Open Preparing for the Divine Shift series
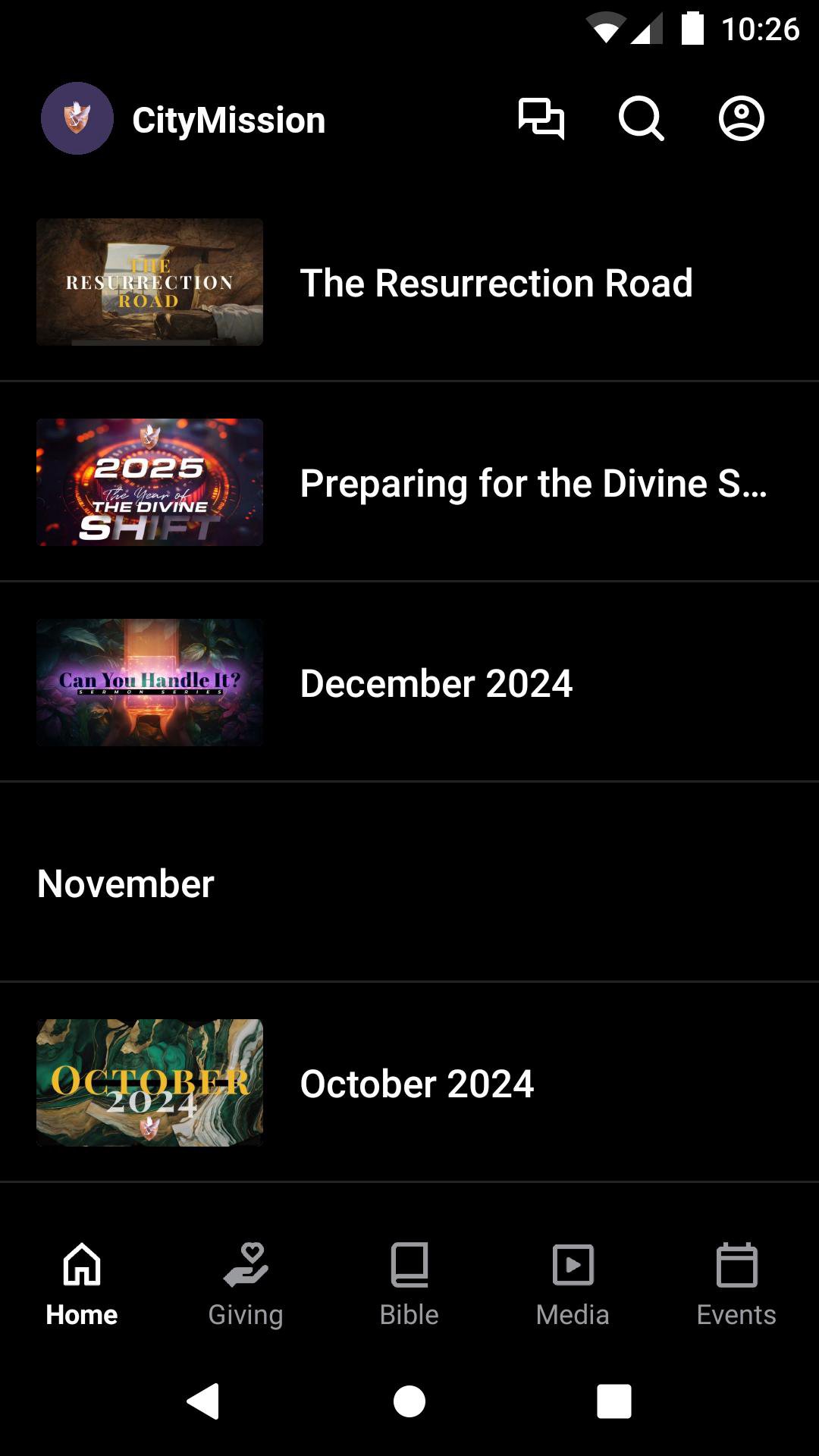Screen dimensions: 819x1456 (x=409, y=483)
